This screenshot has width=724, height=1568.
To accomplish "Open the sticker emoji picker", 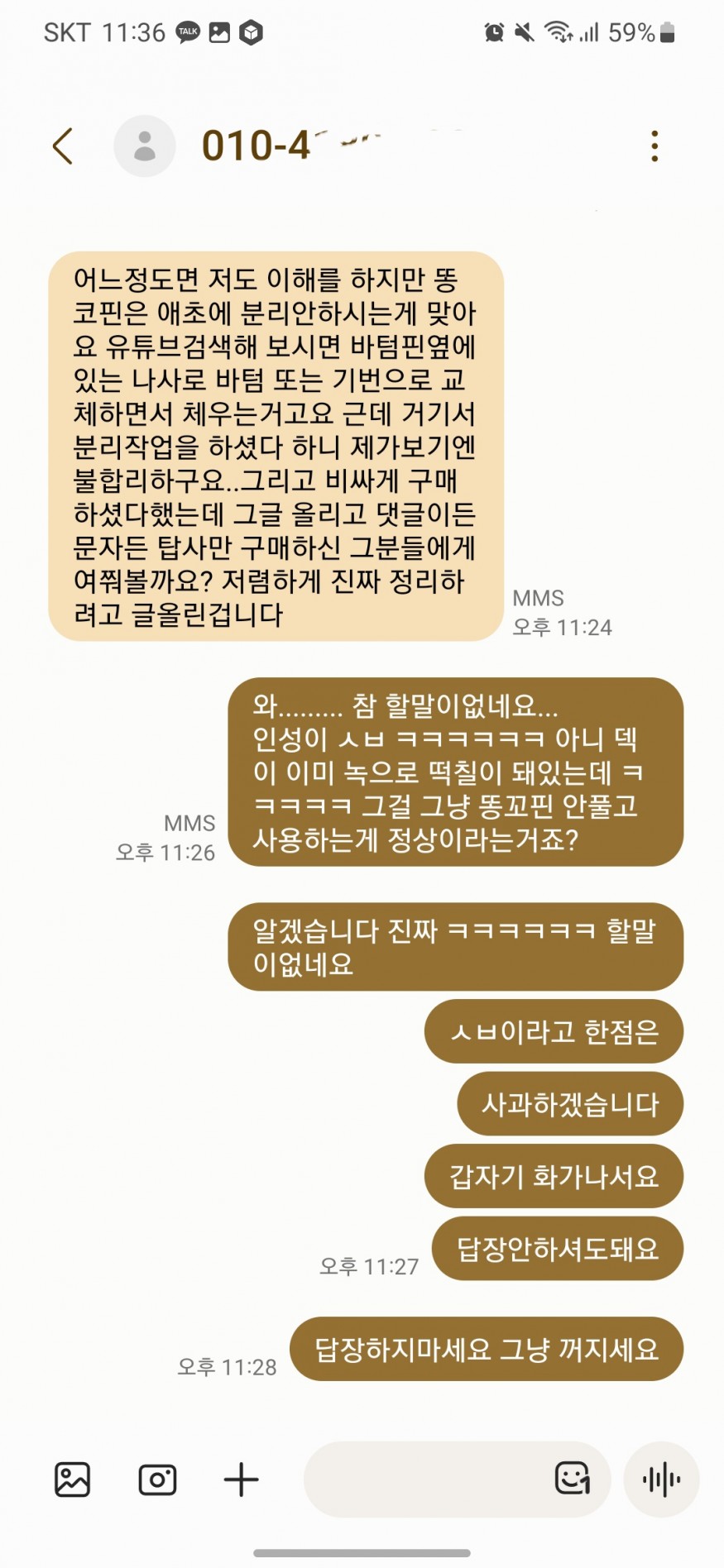I will pos(573,1479).
